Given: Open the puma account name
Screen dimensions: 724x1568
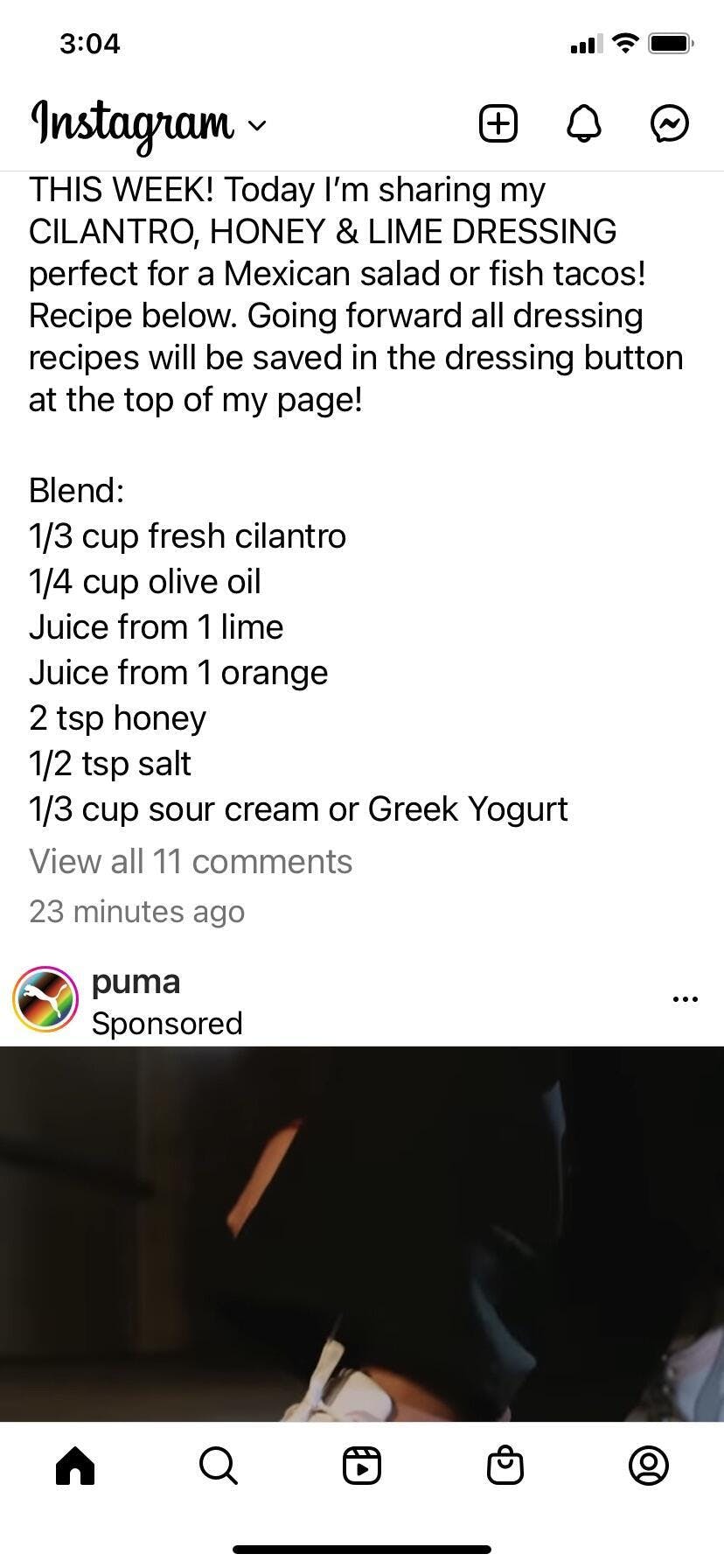Looking at the screenshot, I should click(x=136, y=982).
